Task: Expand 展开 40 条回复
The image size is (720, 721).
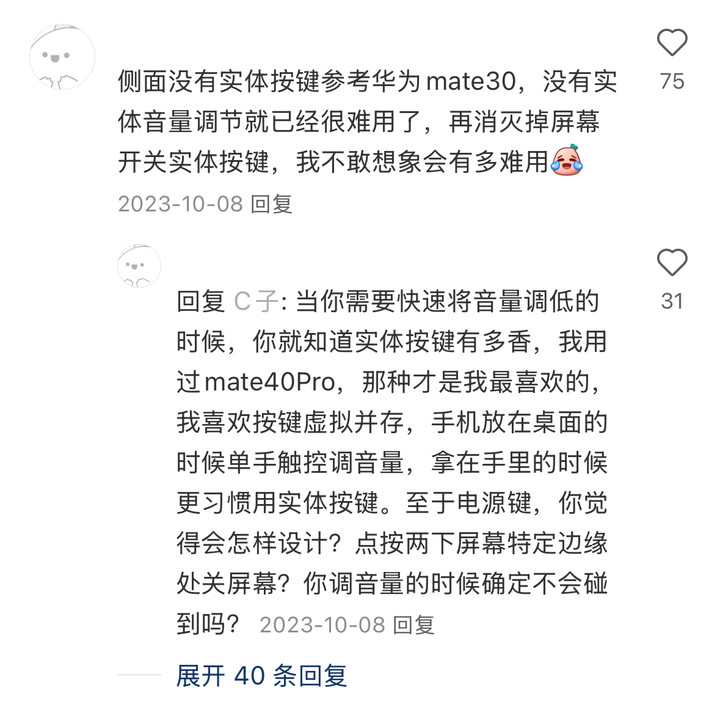Action: [x=261, y=675]
